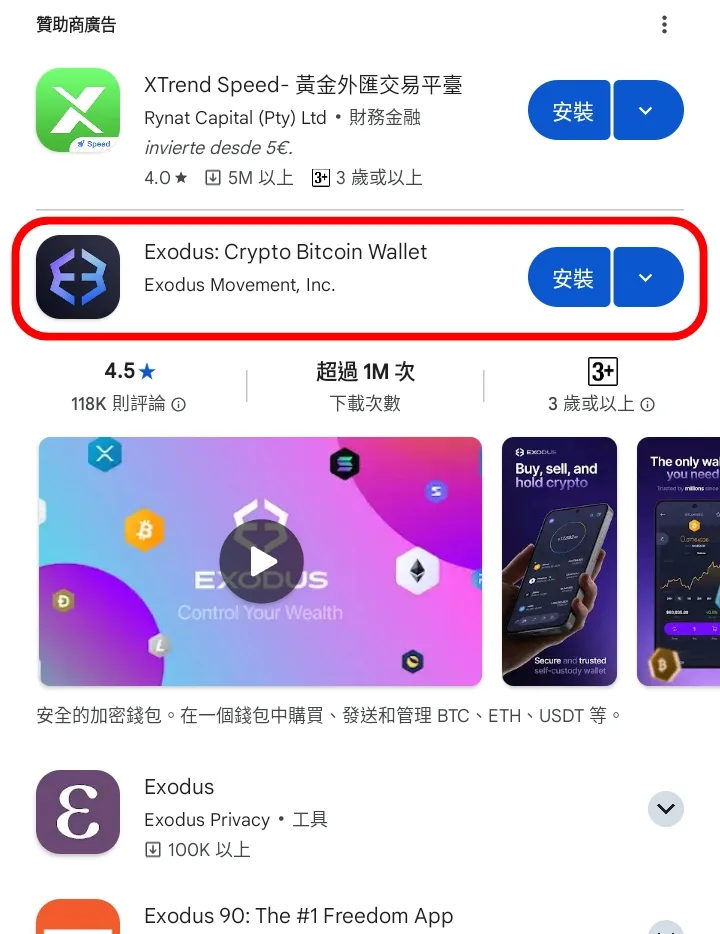Viewport: 720px width, 934px height.
Task: Install Exodus Crypto Bitcoin Wallet
Action: click(x=569, y=277)
